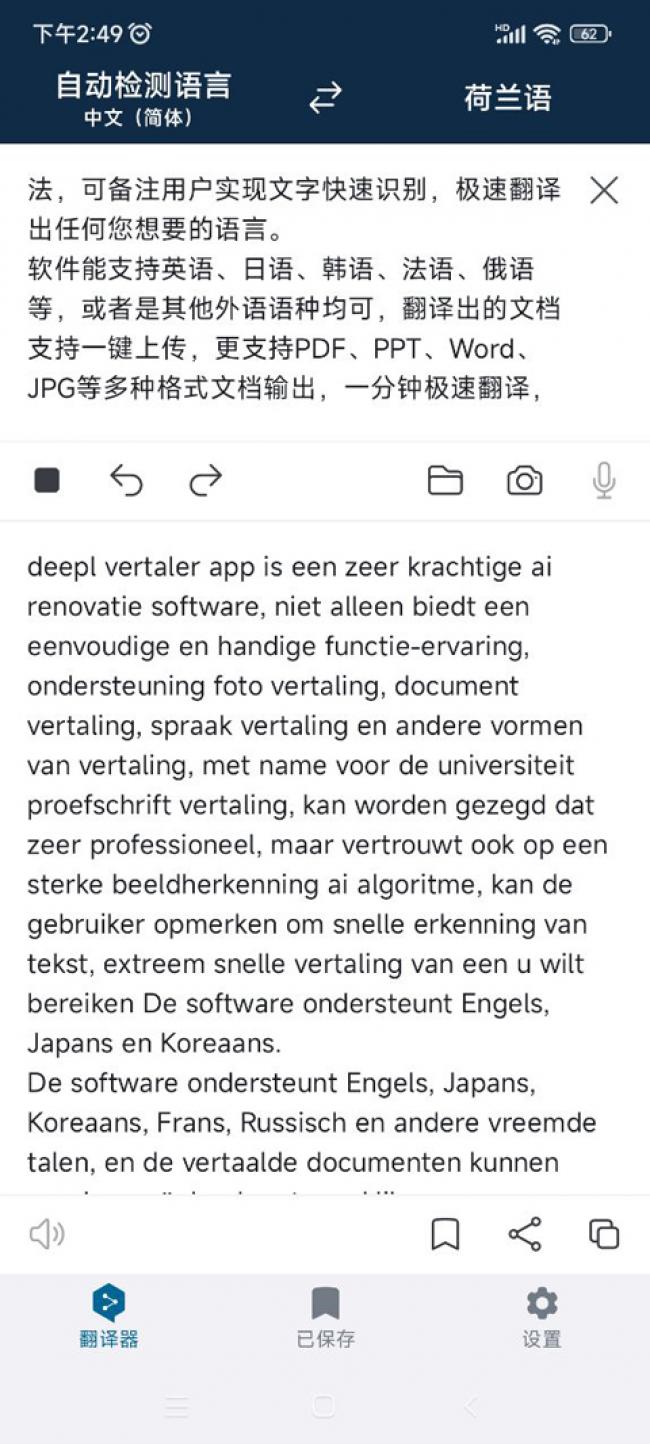
Task: Change target language 荷兰语
Action: (x=507, y=98)
